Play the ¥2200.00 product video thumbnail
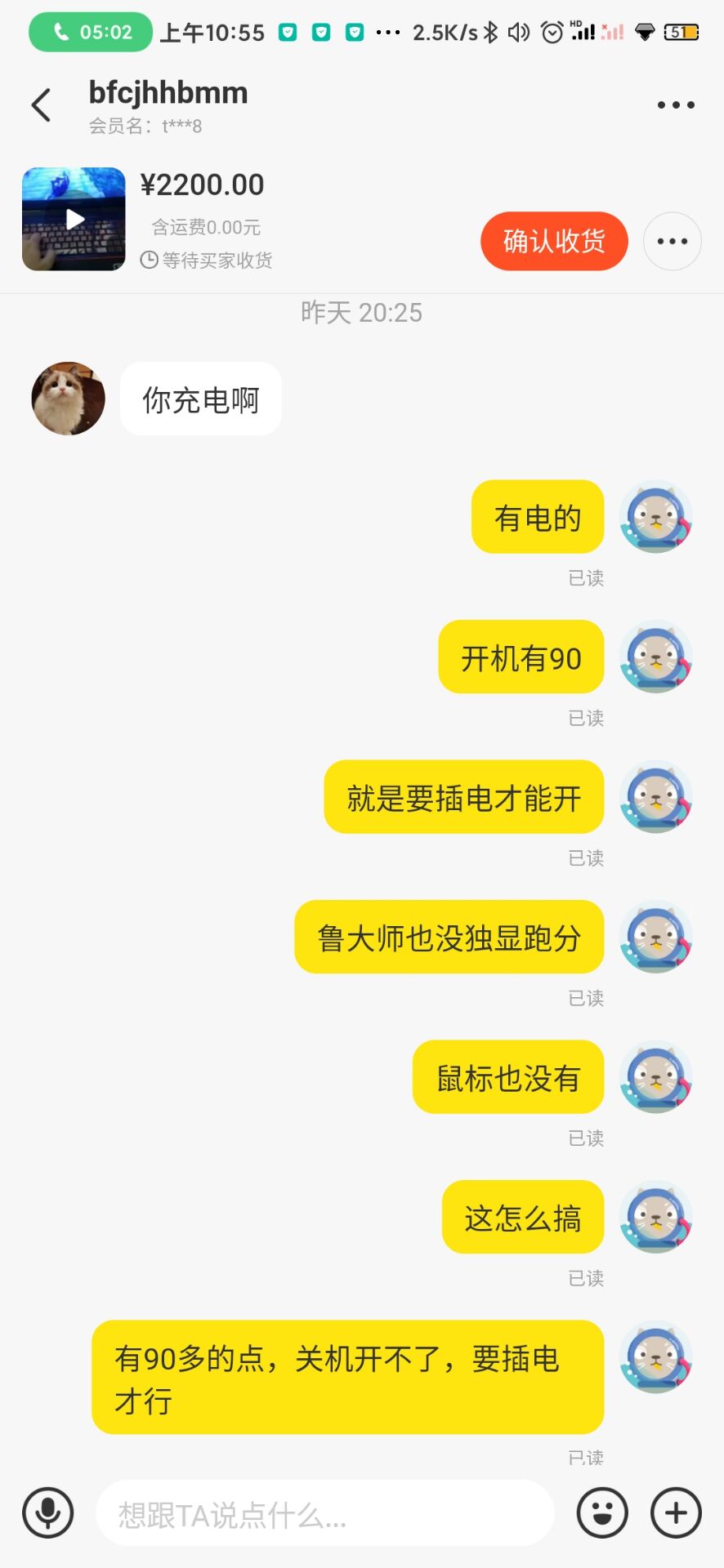Image resolution: width=724 pixels, height=1568 pixels. (74, 219)
